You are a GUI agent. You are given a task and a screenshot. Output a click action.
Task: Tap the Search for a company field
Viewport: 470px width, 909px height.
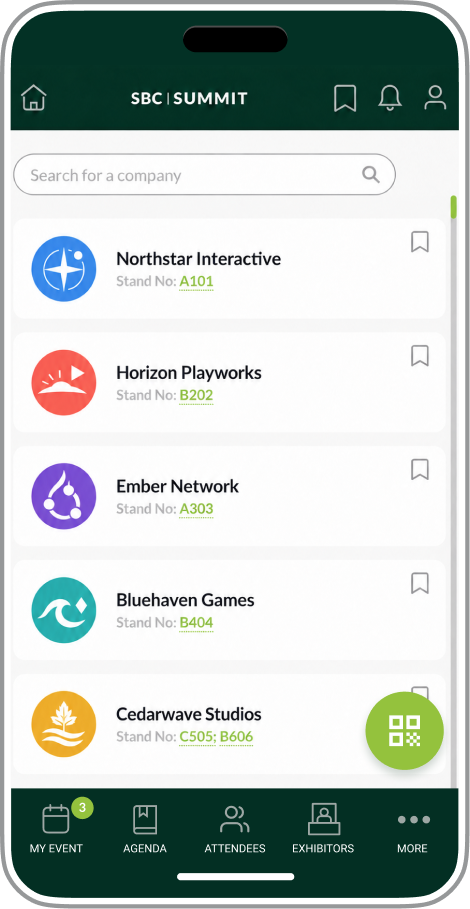[x=205, y=174]
